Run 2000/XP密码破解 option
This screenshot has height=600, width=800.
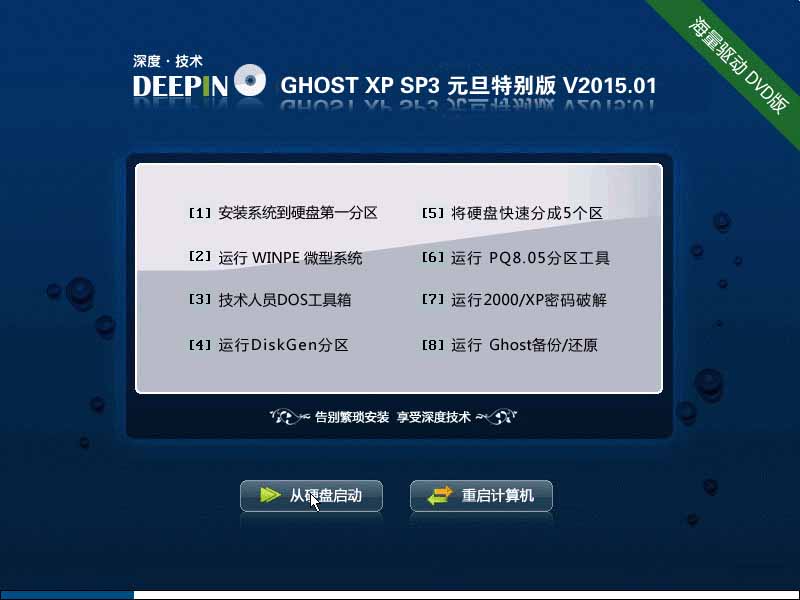pos(514,300)
